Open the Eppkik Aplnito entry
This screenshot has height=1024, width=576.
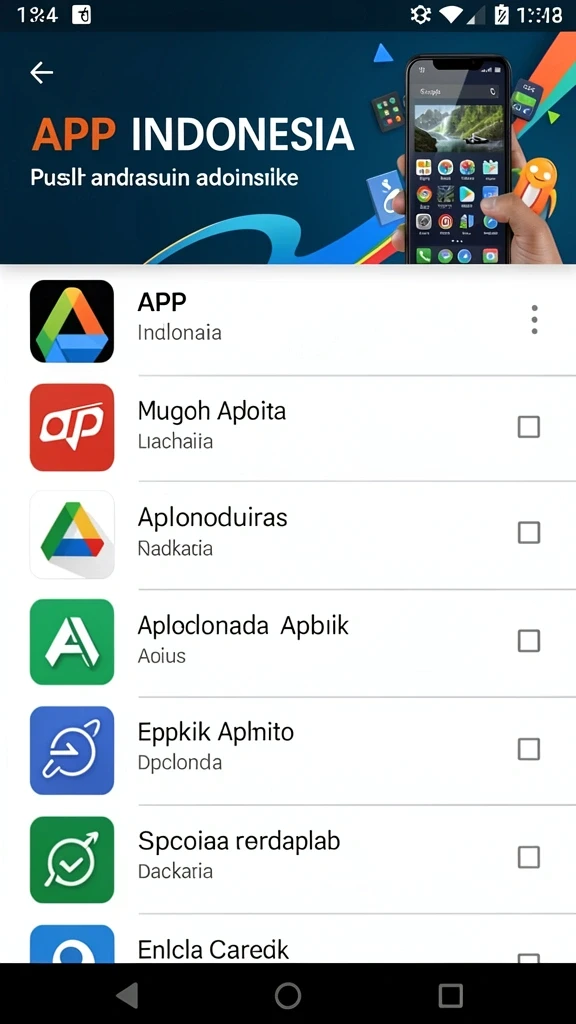pyautogui.click(x=288, y=751)
